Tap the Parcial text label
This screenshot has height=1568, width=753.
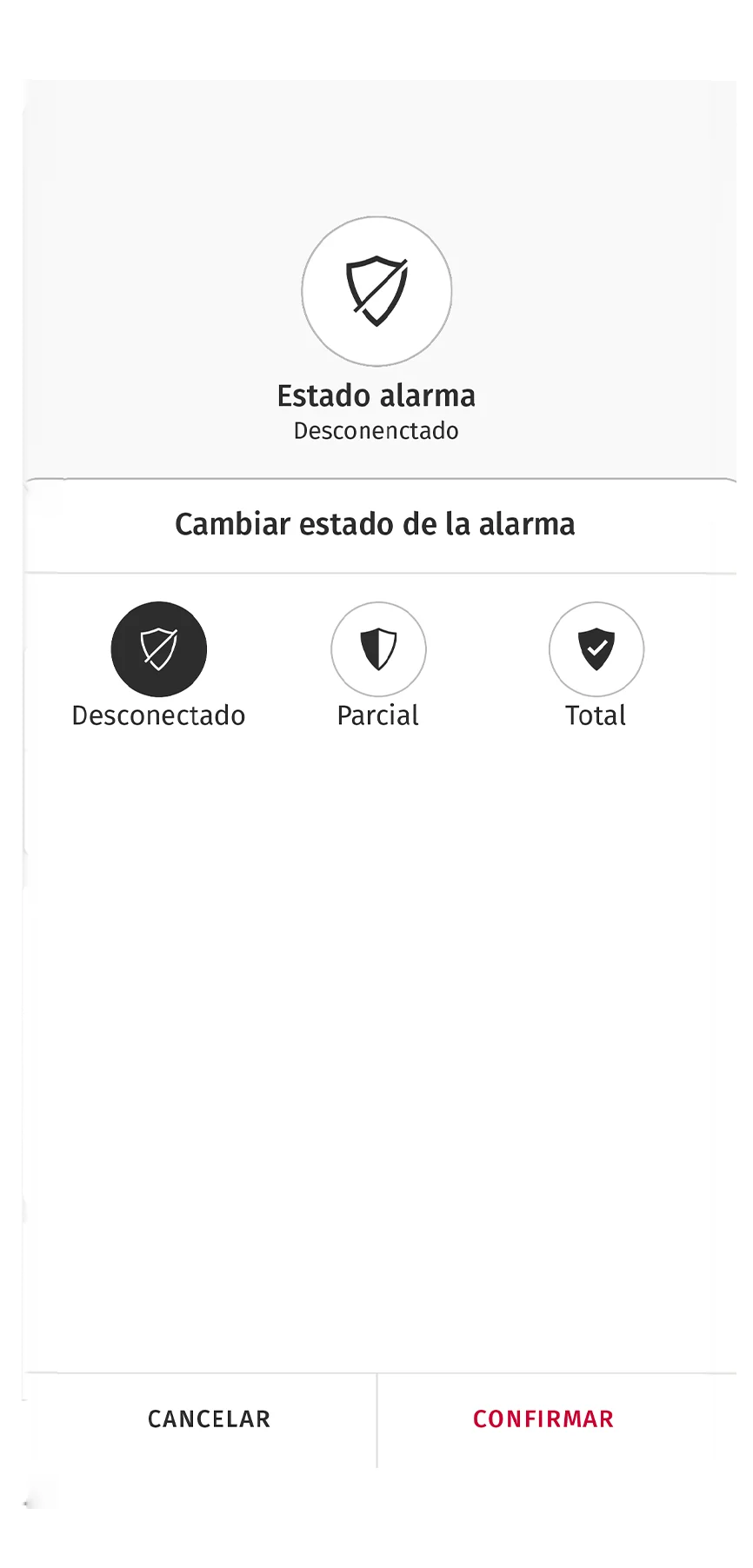pyautogui.click(x=378, y=715)
